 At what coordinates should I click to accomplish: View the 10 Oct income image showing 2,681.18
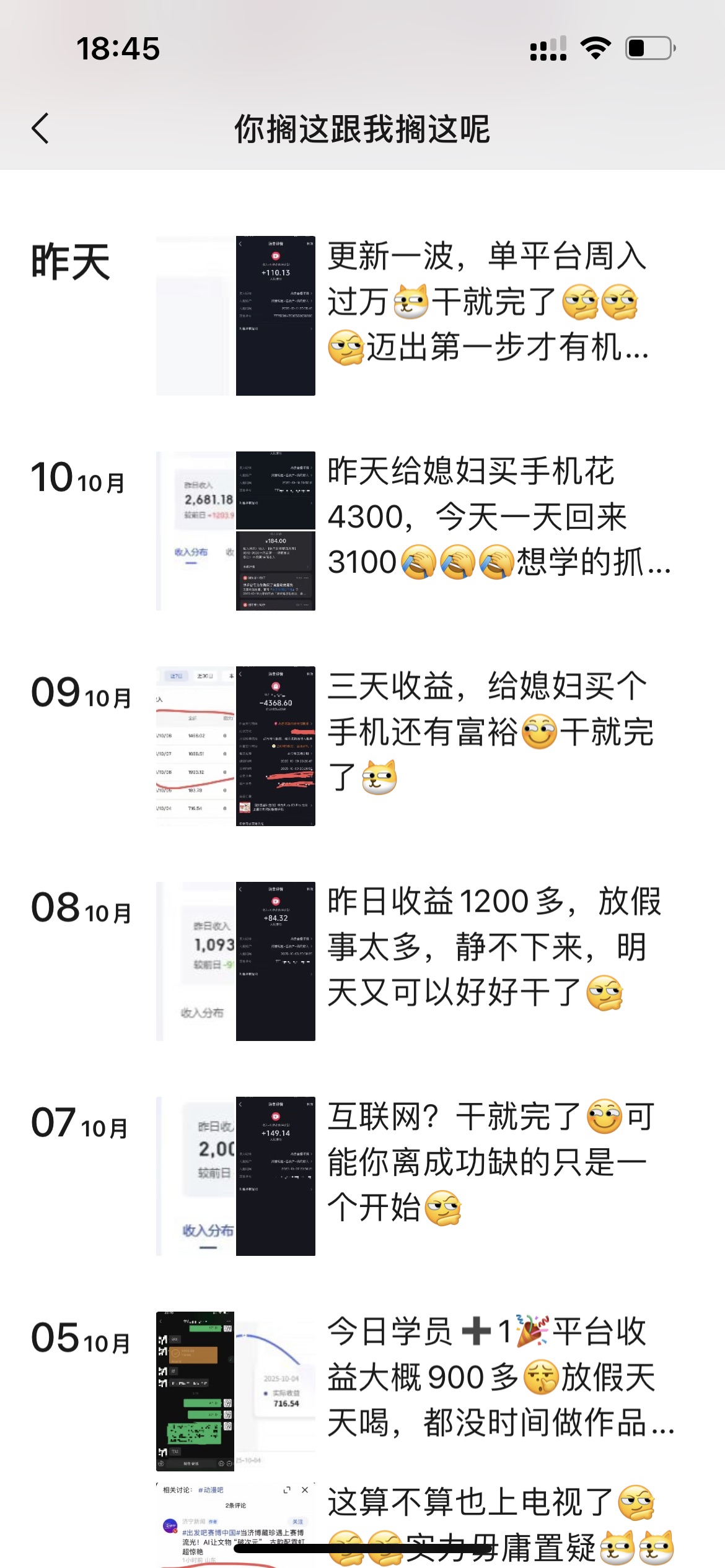point(196,531)
